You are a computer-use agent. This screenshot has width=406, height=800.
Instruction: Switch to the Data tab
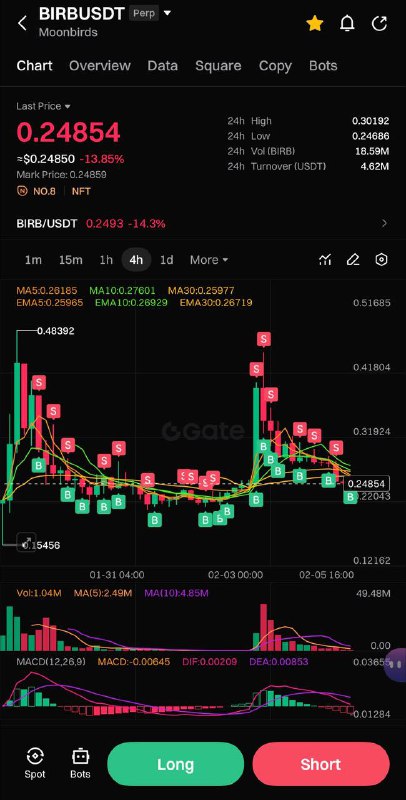click(163, 66)
